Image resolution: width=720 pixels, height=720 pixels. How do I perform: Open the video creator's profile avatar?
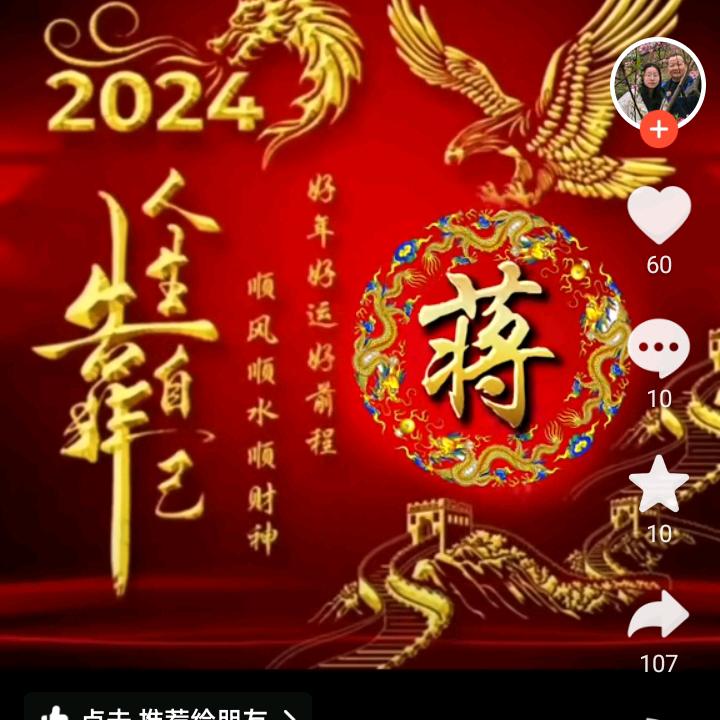[x=657, y=83]
